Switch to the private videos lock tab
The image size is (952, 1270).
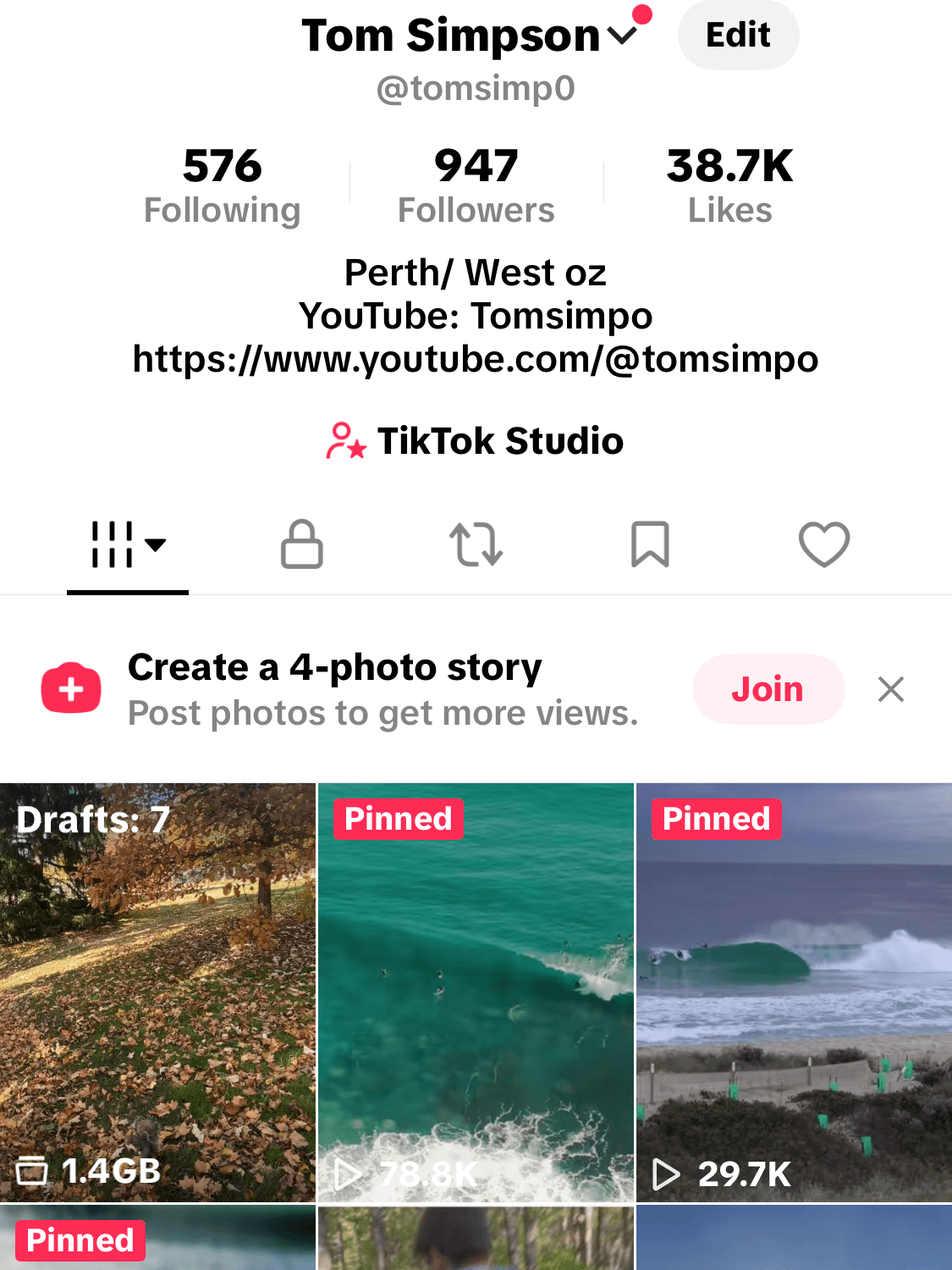(302, 544)
